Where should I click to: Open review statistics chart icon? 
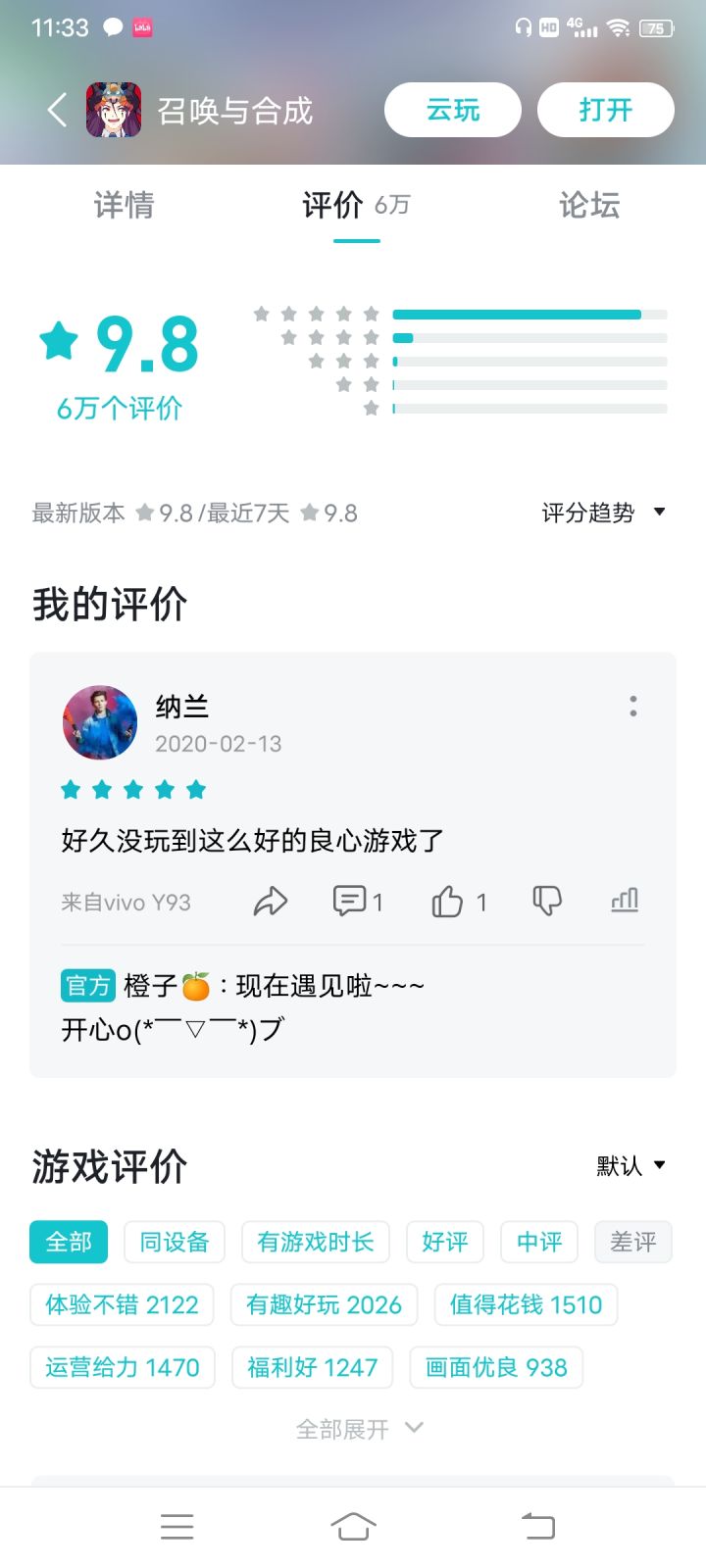coord(625,900)
